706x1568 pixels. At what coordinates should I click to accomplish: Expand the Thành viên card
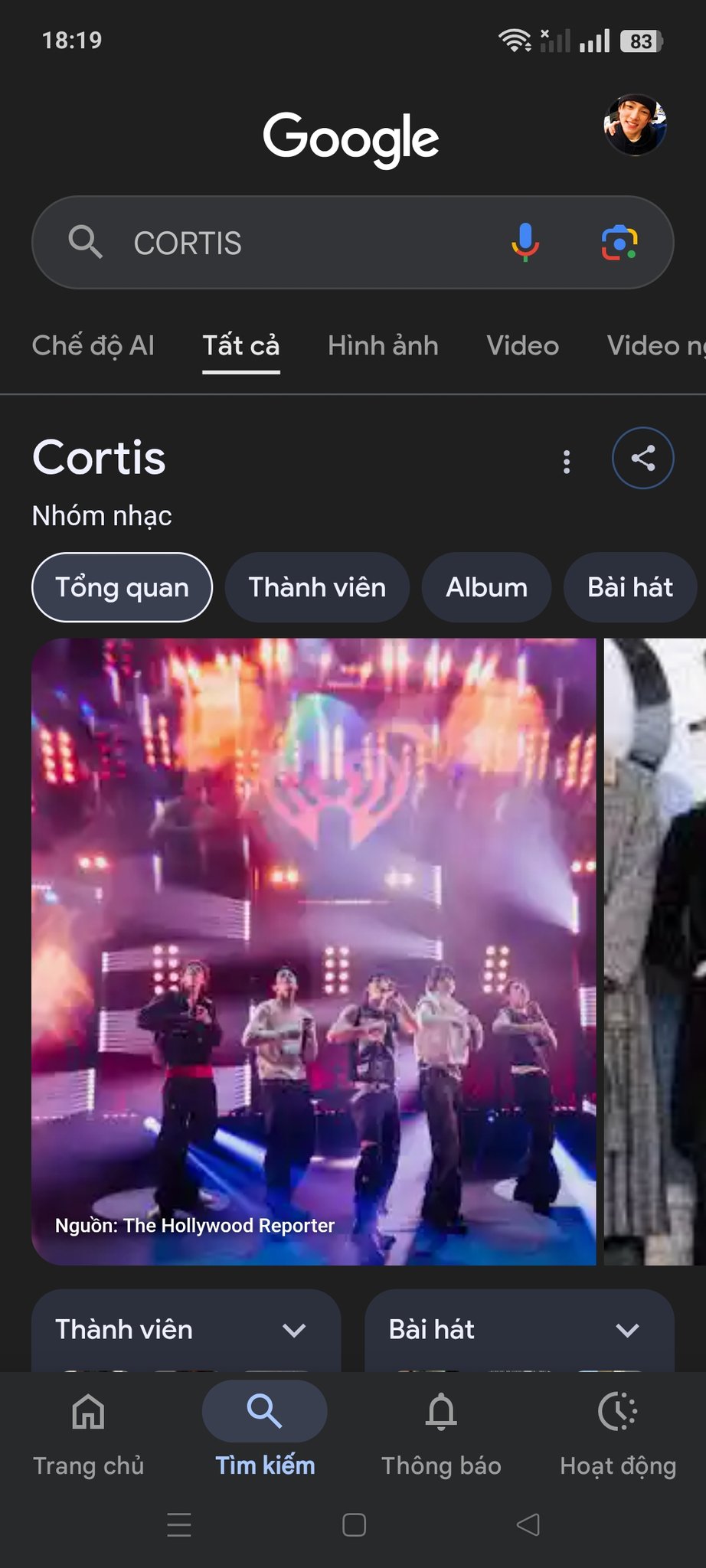[186, 1330]
